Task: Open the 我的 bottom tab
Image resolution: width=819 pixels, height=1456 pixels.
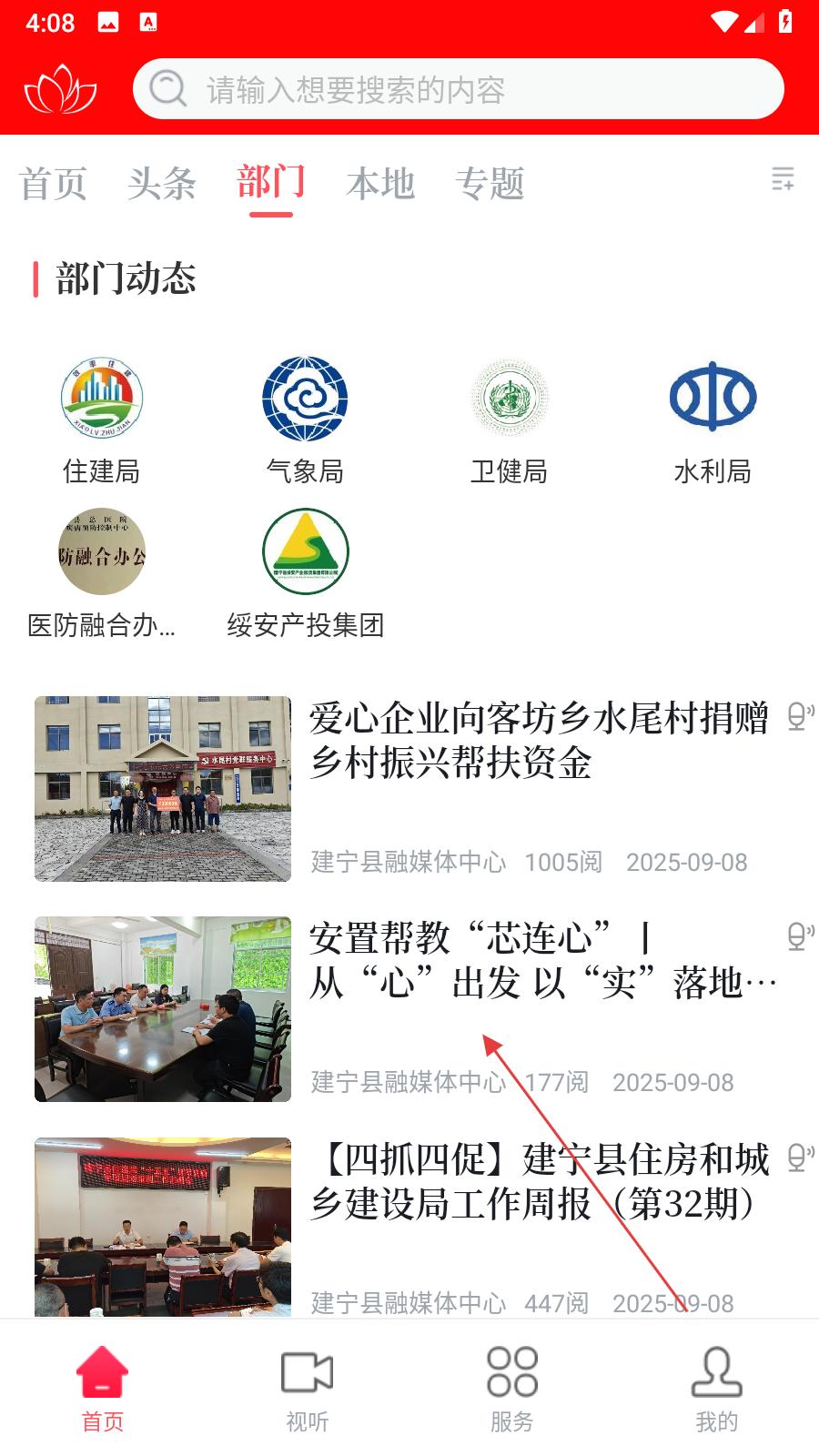Action: point(716,1390)
